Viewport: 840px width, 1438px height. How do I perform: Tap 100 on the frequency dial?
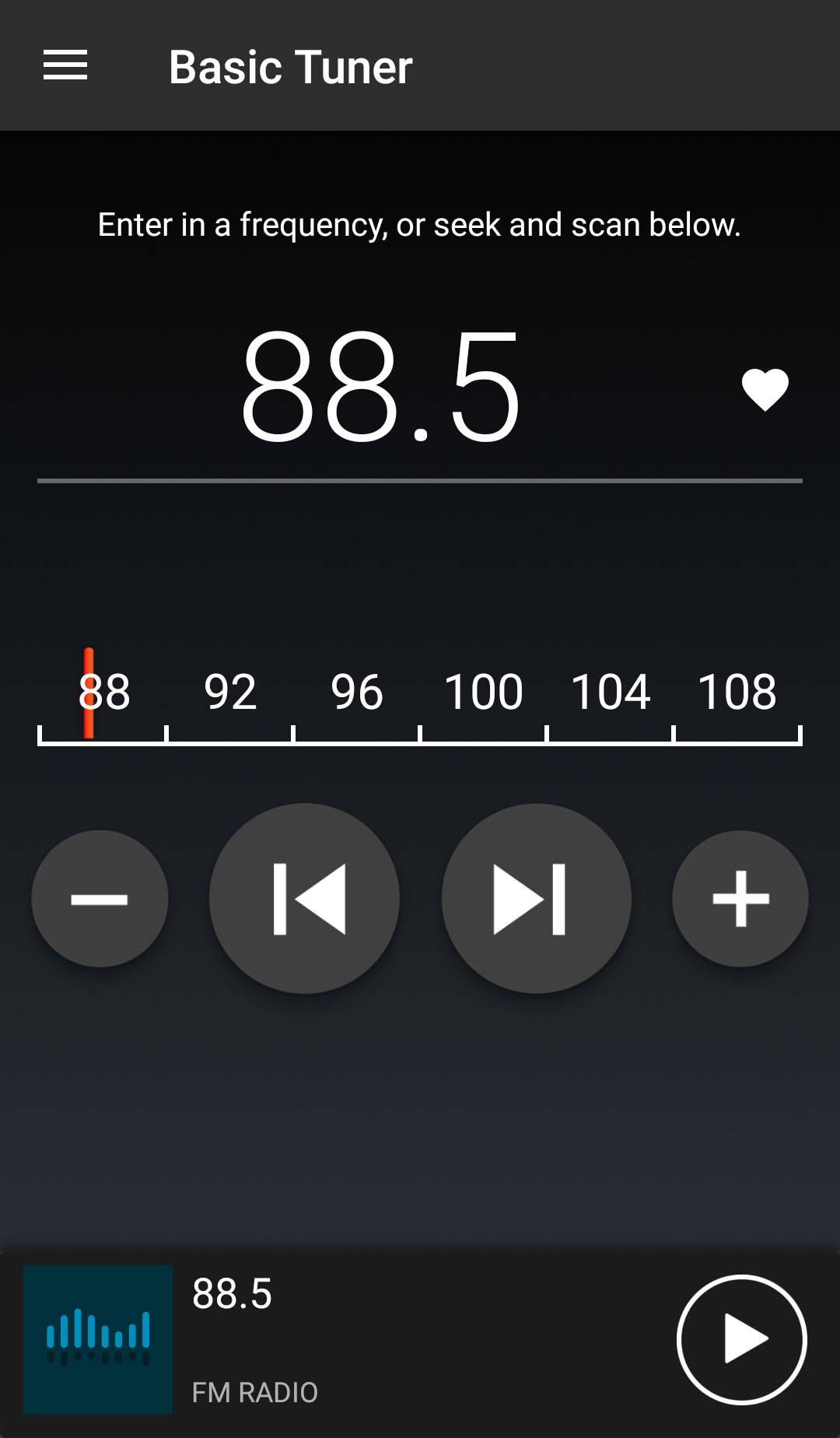483,691
